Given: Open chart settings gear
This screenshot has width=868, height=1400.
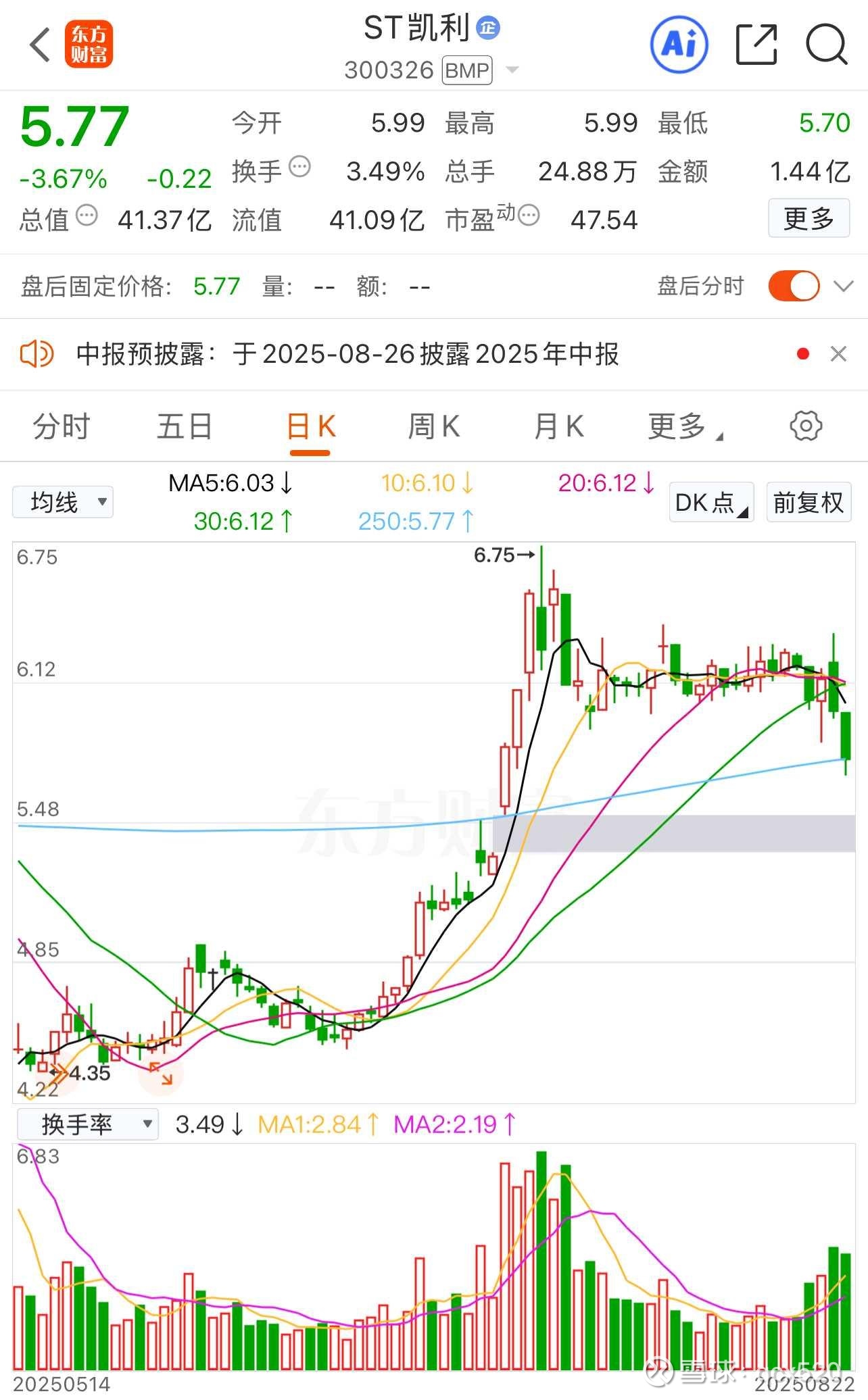Looking at the screenshot, I should 806,426.
